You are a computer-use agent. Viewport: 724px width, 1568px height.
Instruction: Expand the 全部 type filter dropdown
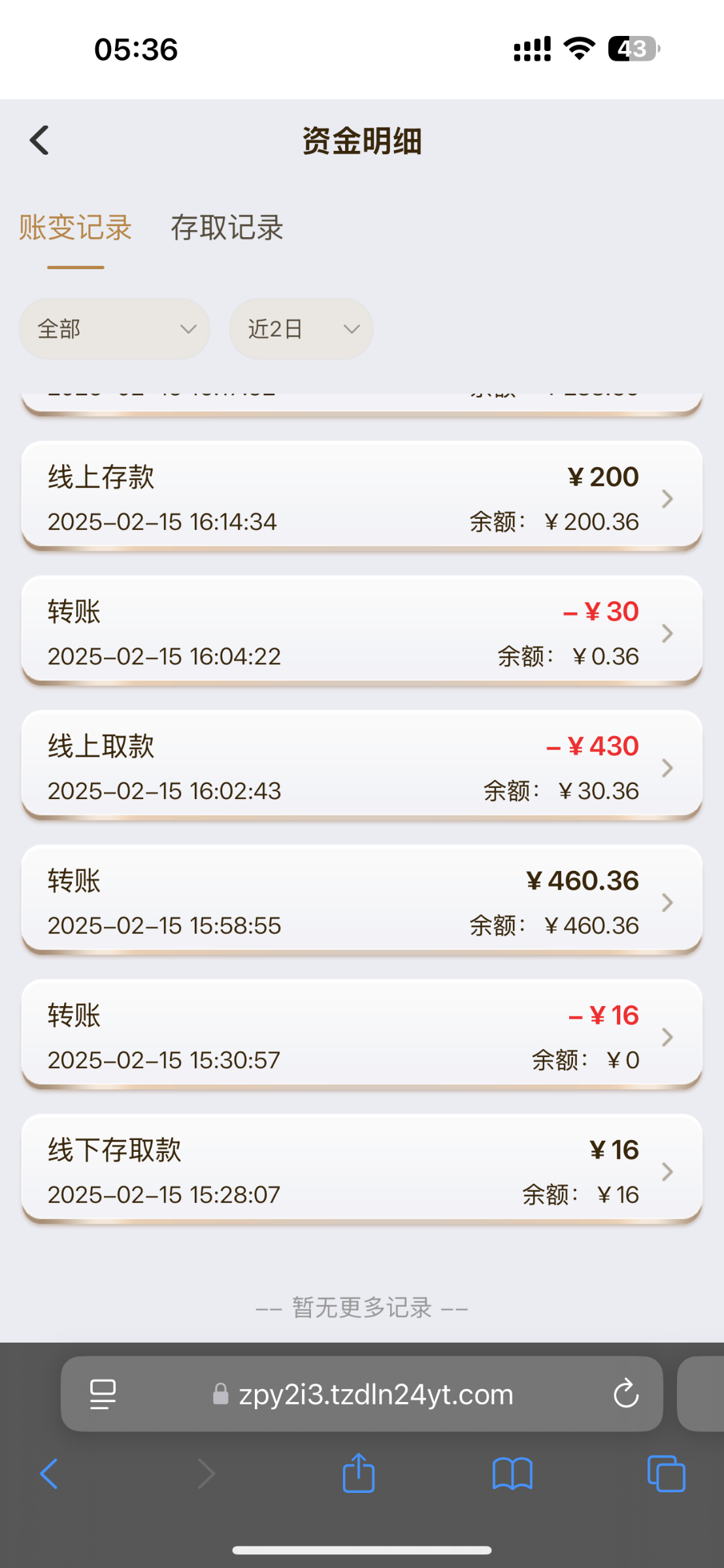click(x=114, y=329)
